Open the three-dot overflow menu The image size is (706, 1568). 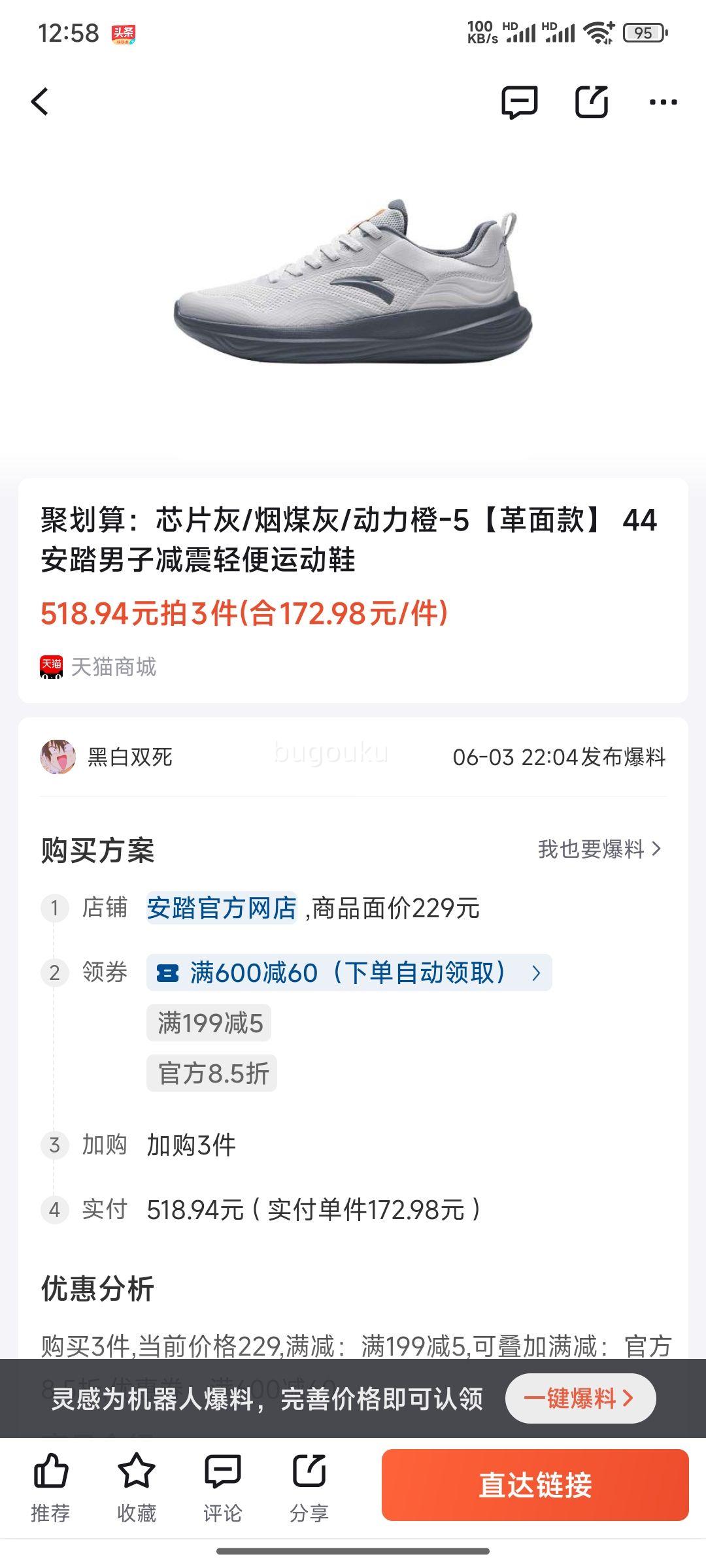pos(663,102)
